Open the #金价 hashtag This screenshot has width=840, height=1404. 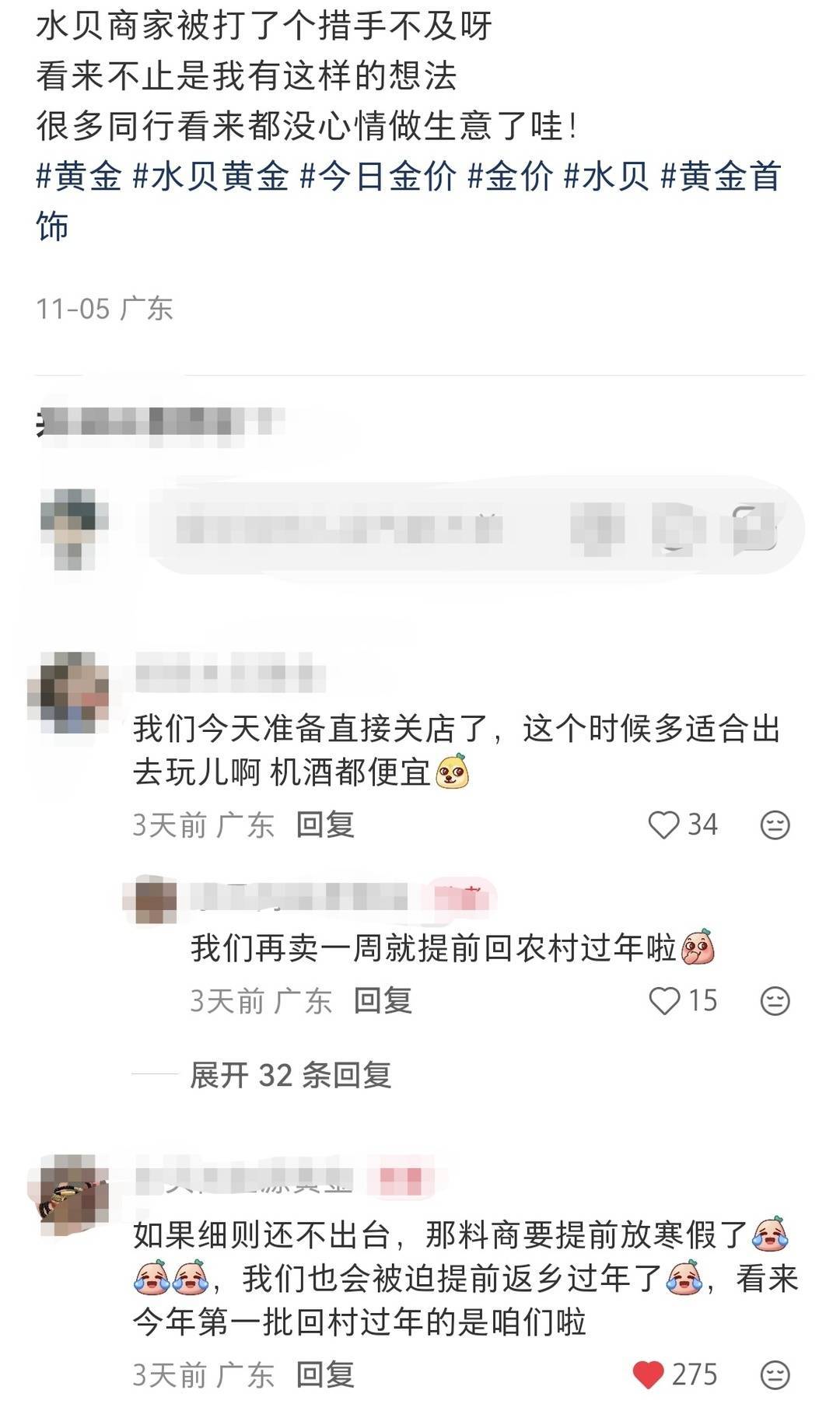[510, 177]
